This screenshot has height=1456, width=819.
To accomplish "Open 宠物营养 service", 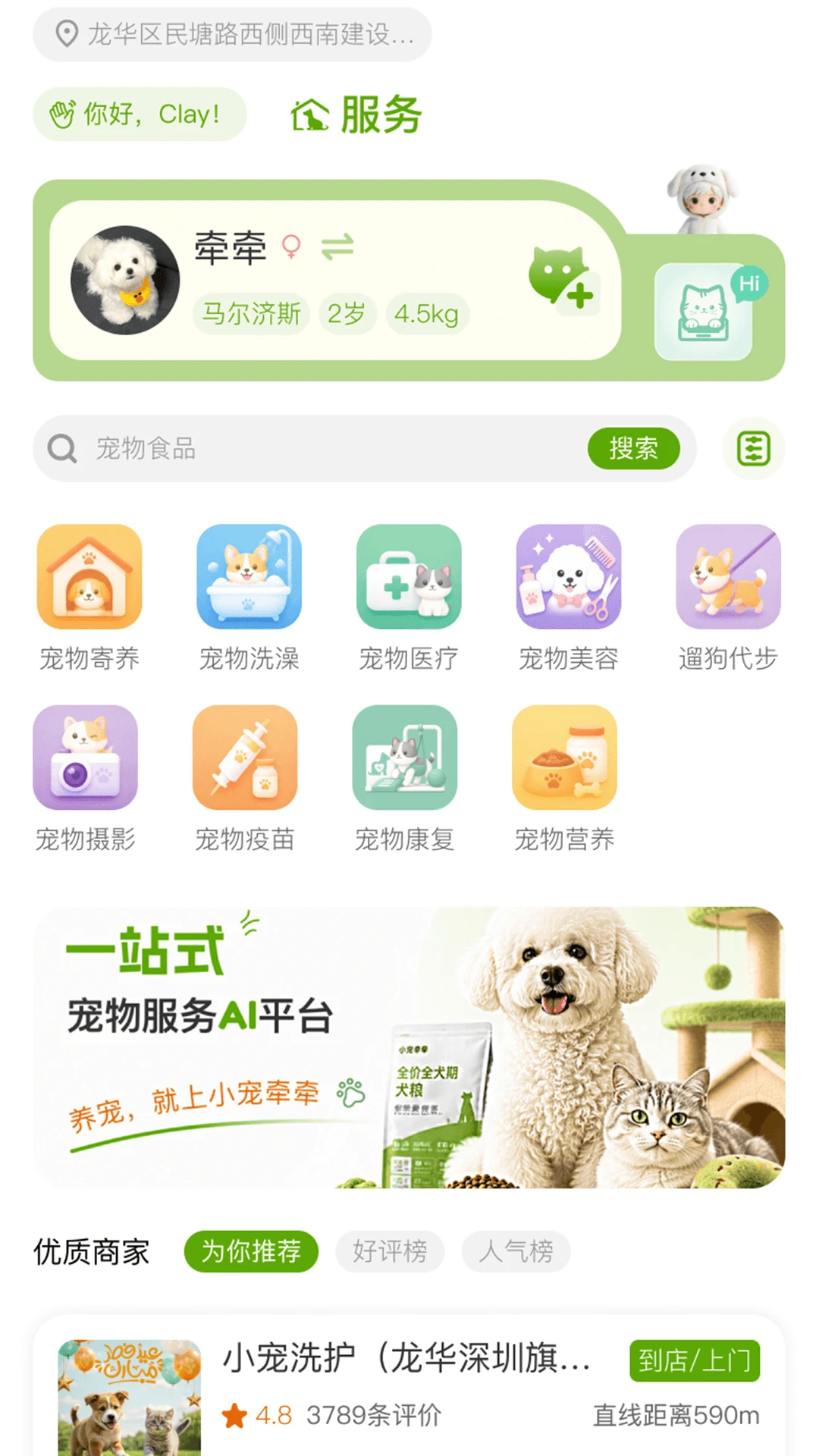I will [x=565, y=780].
